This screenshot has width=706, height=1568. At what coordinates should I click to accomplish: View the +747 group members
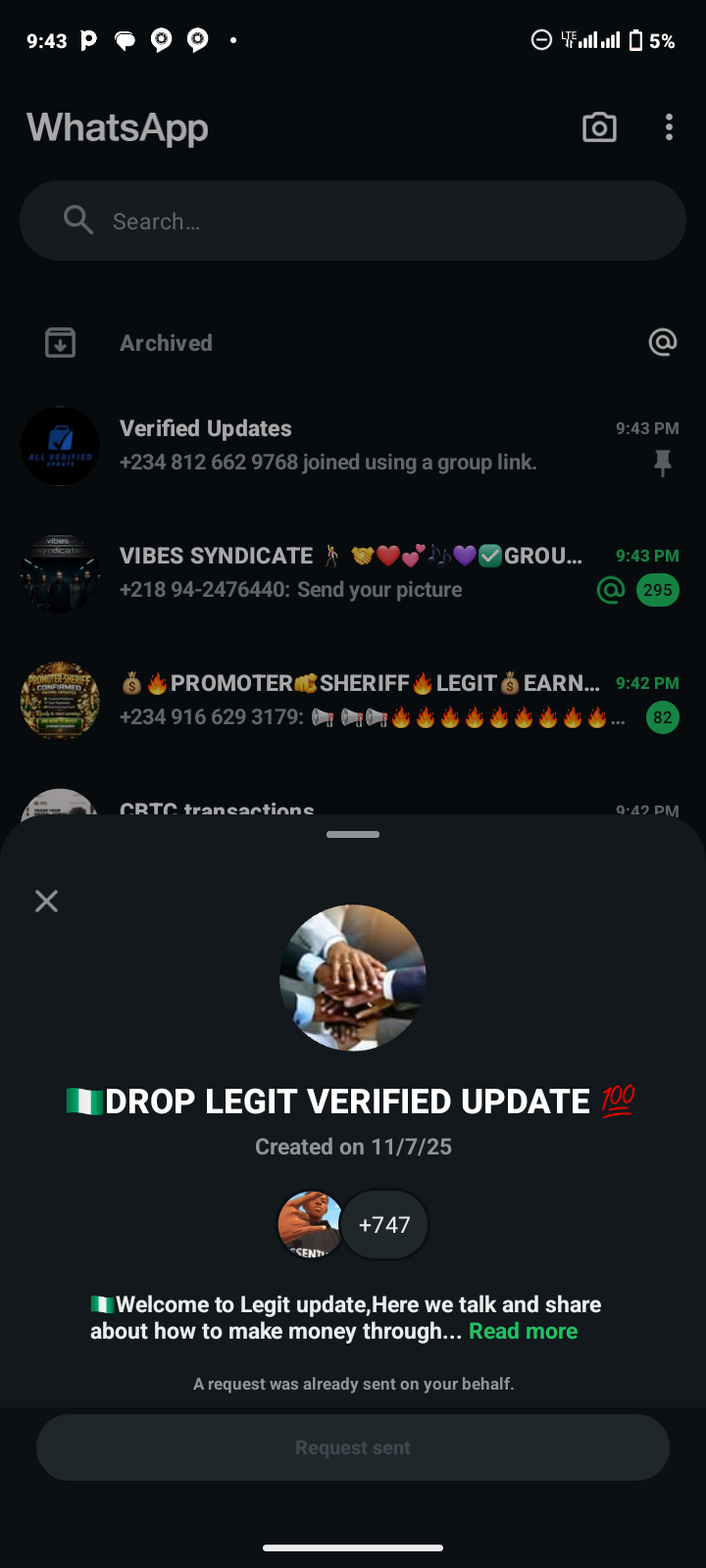[383, 1225]
